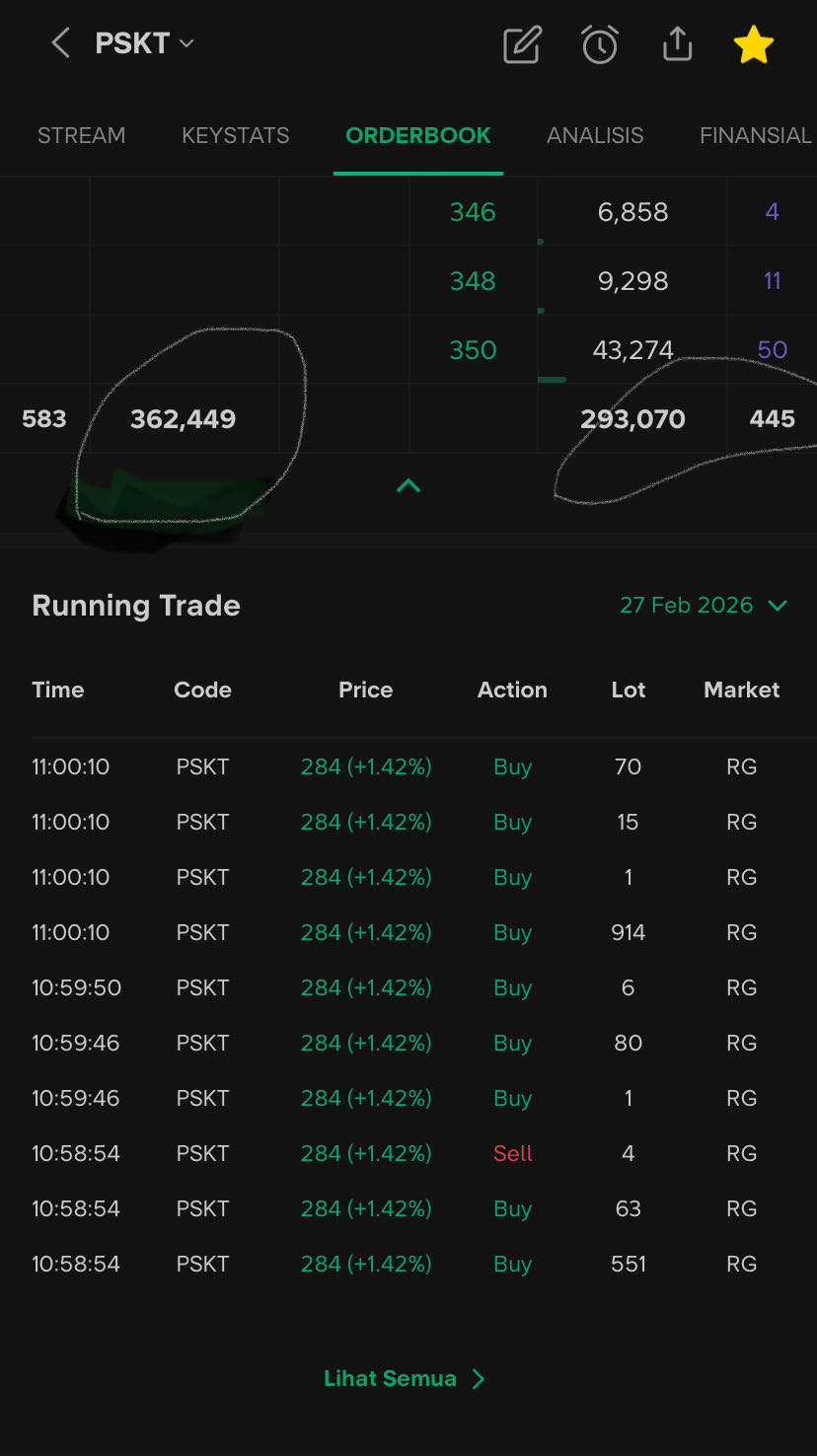This screenshot has height=1456, width=817.
Task: Go back using the arrow beside PSKT
Action: 61,43
